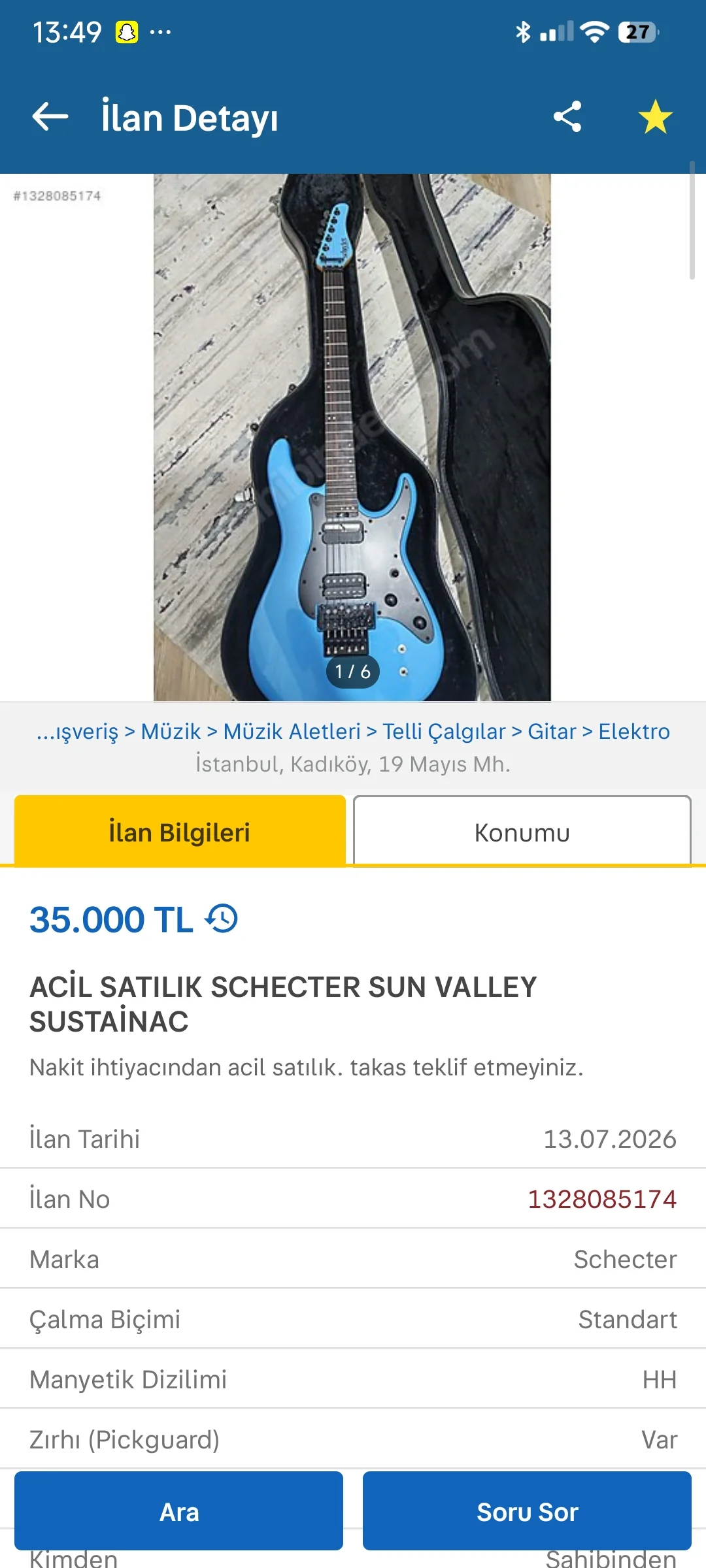
Task: View price history next to 35.000 TL
Action: 222,919
